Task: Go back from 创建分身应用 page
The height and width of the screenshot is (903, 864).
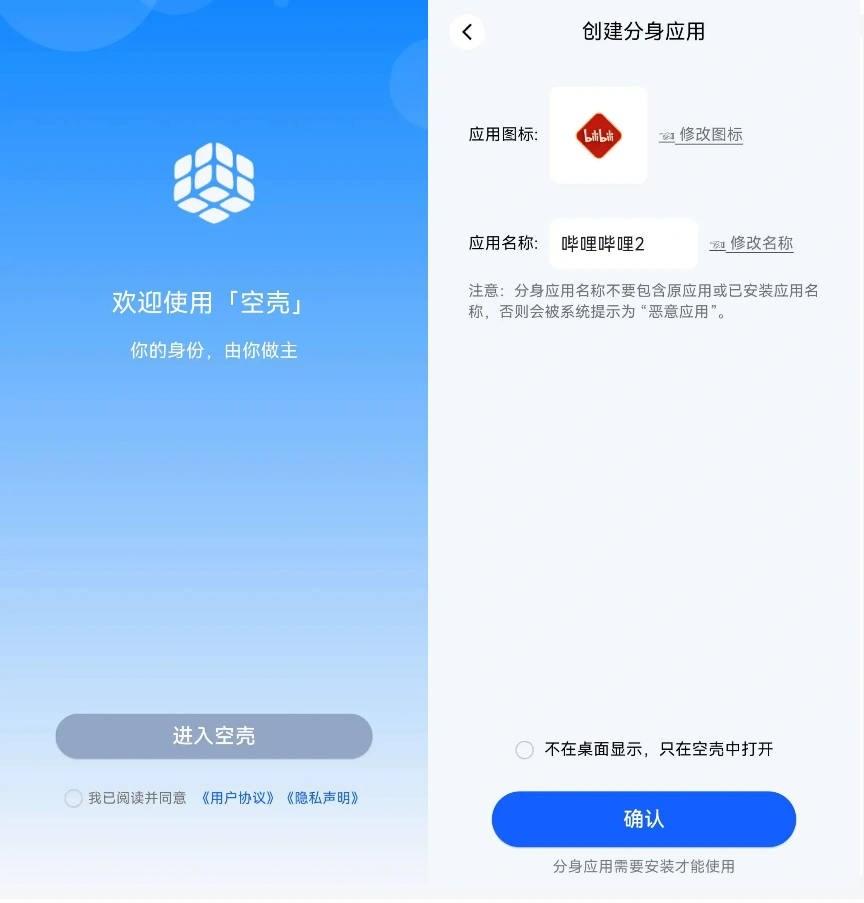Action: point(467,32)
